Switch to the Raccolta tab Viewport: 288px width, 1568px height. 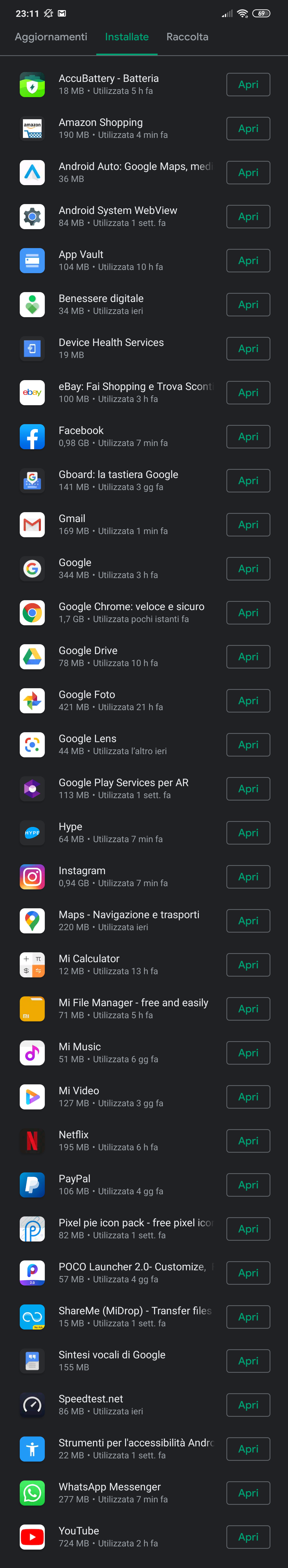point(187,37)
